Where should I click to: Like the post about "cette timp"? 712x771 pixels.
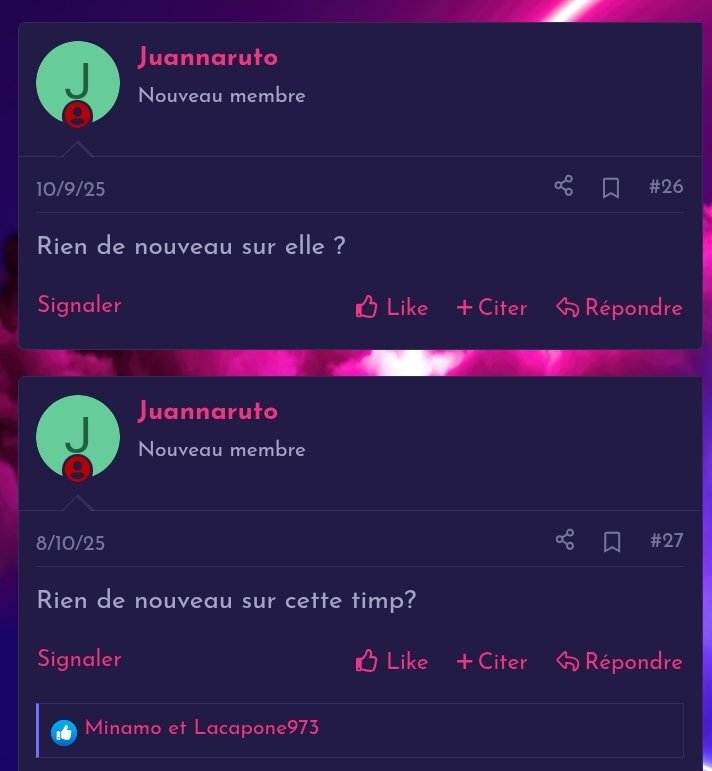pyautogui.click(x=392, y=662)
